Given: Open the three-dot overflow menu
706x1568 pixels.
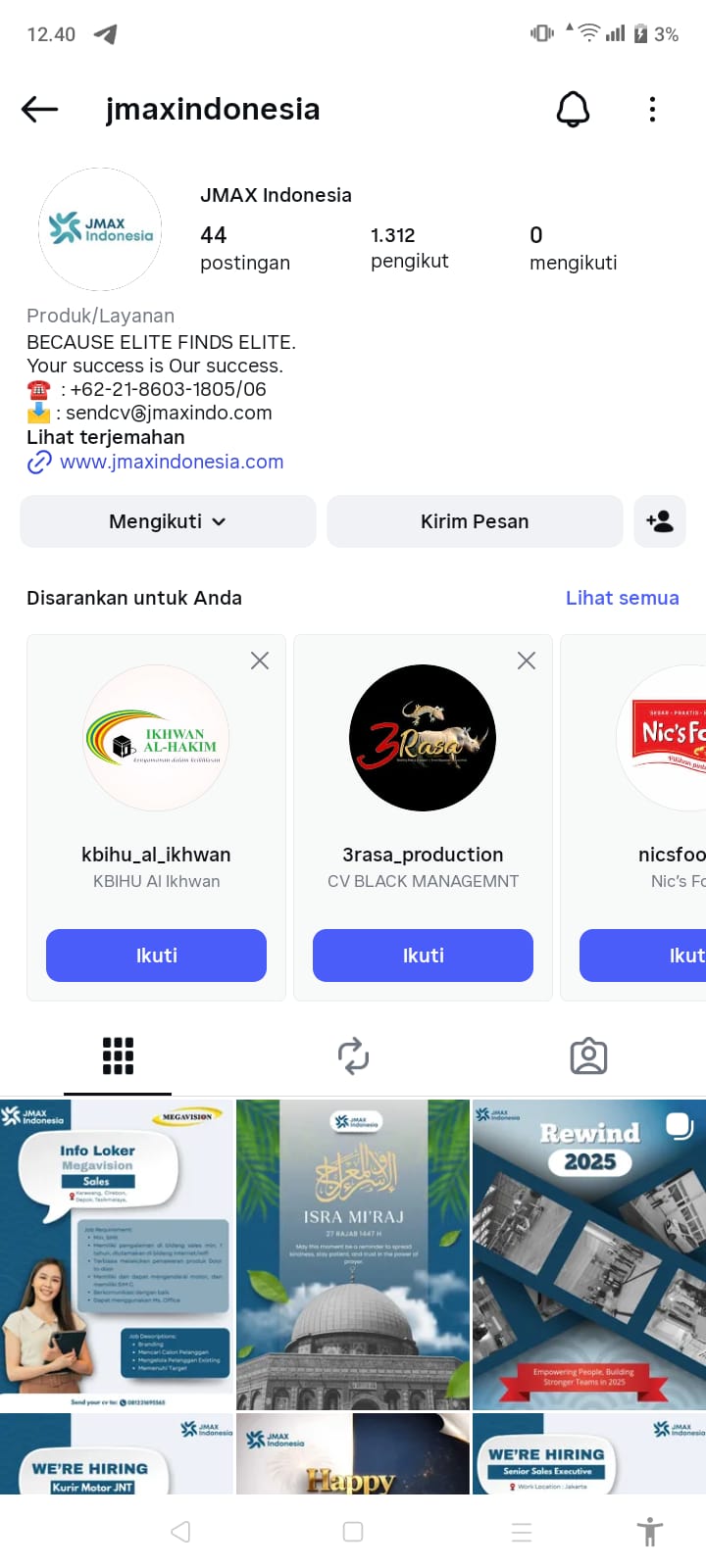Looking at the screenshot, I should (x=652, y=110).
